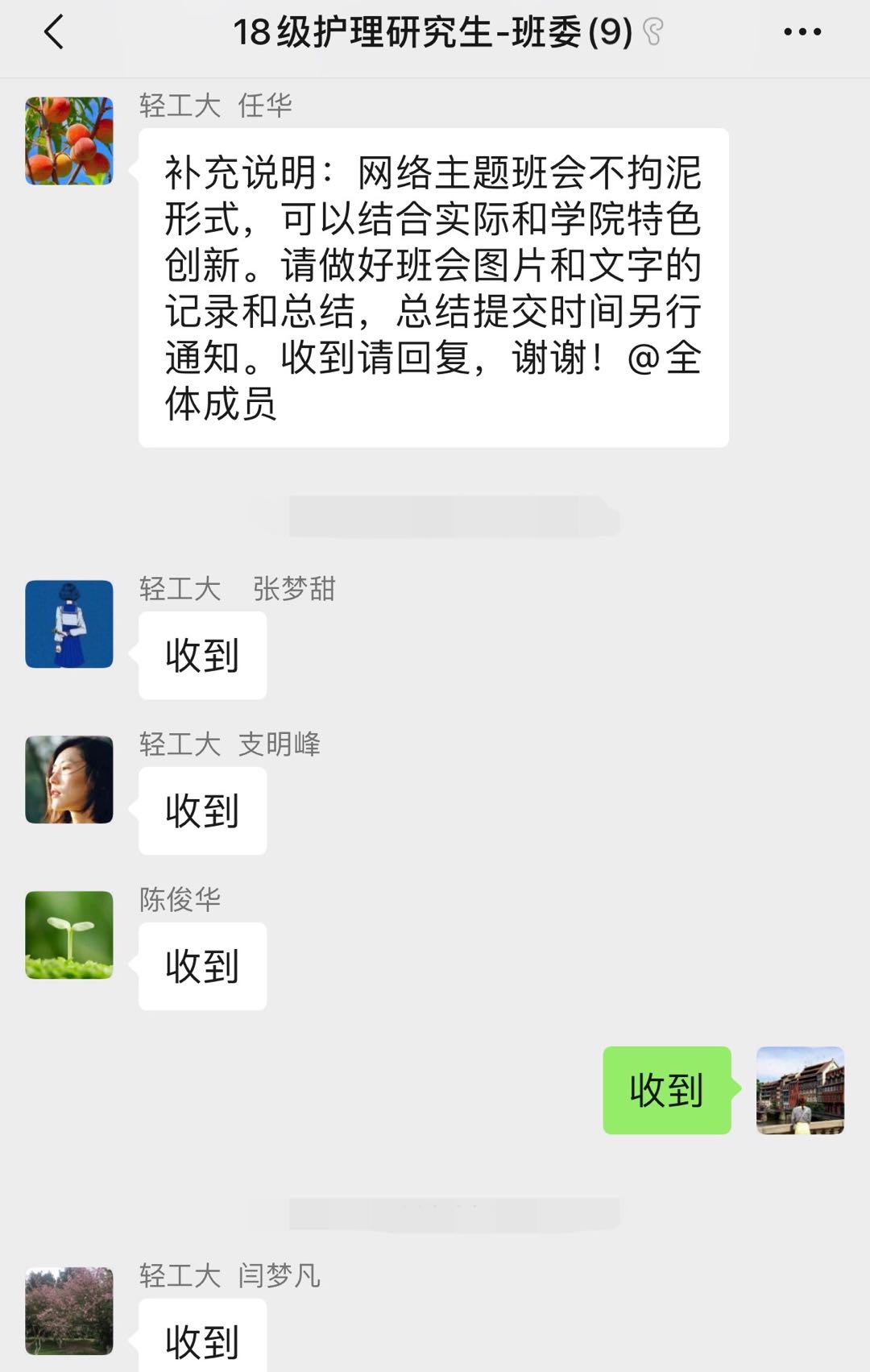
Task: Select 陈俊华's 收到 reply bubble
Action: 201,966
